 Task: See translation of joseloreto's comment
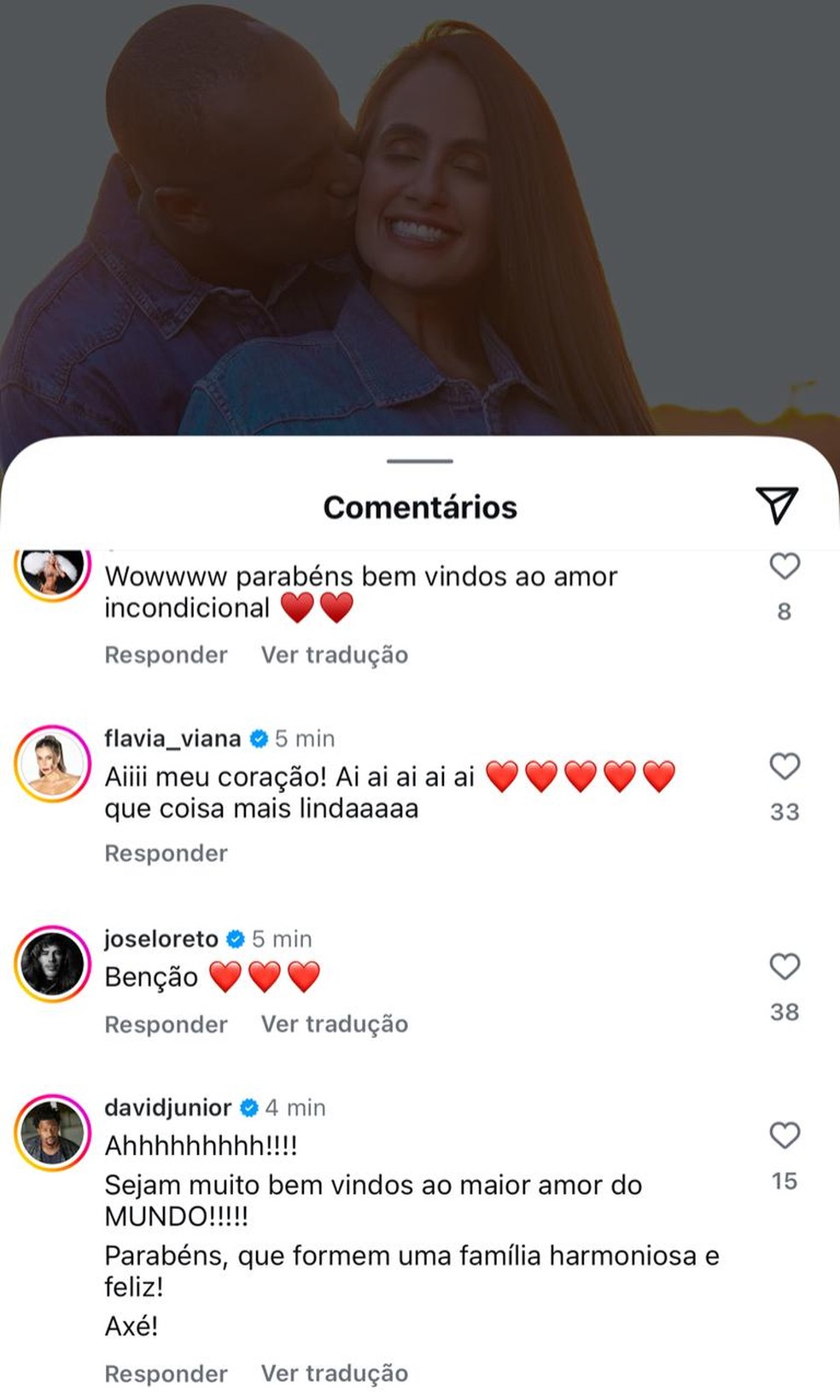[335, 1024]
